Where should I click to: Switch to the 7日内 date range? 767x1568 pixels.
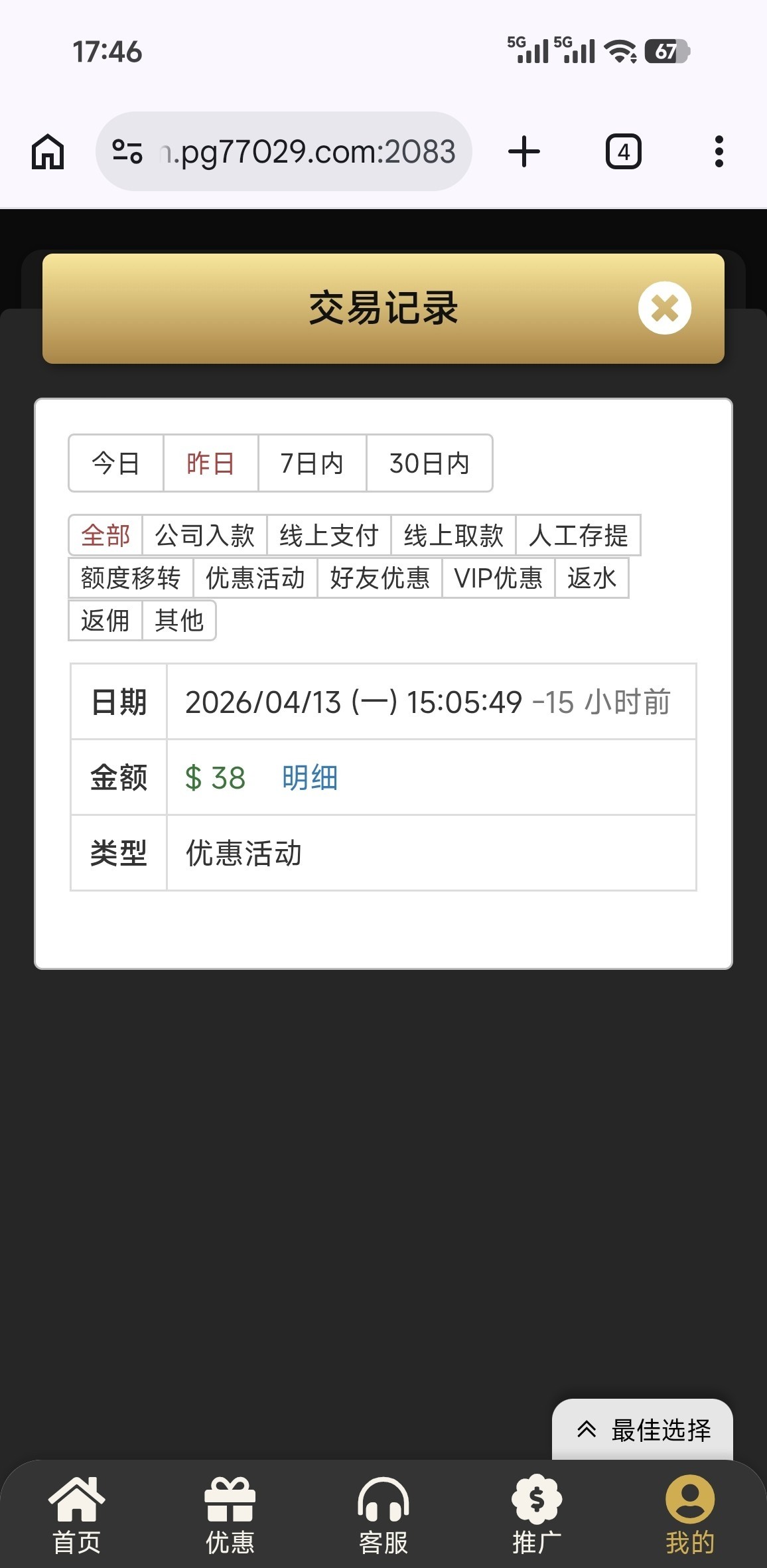312,463
